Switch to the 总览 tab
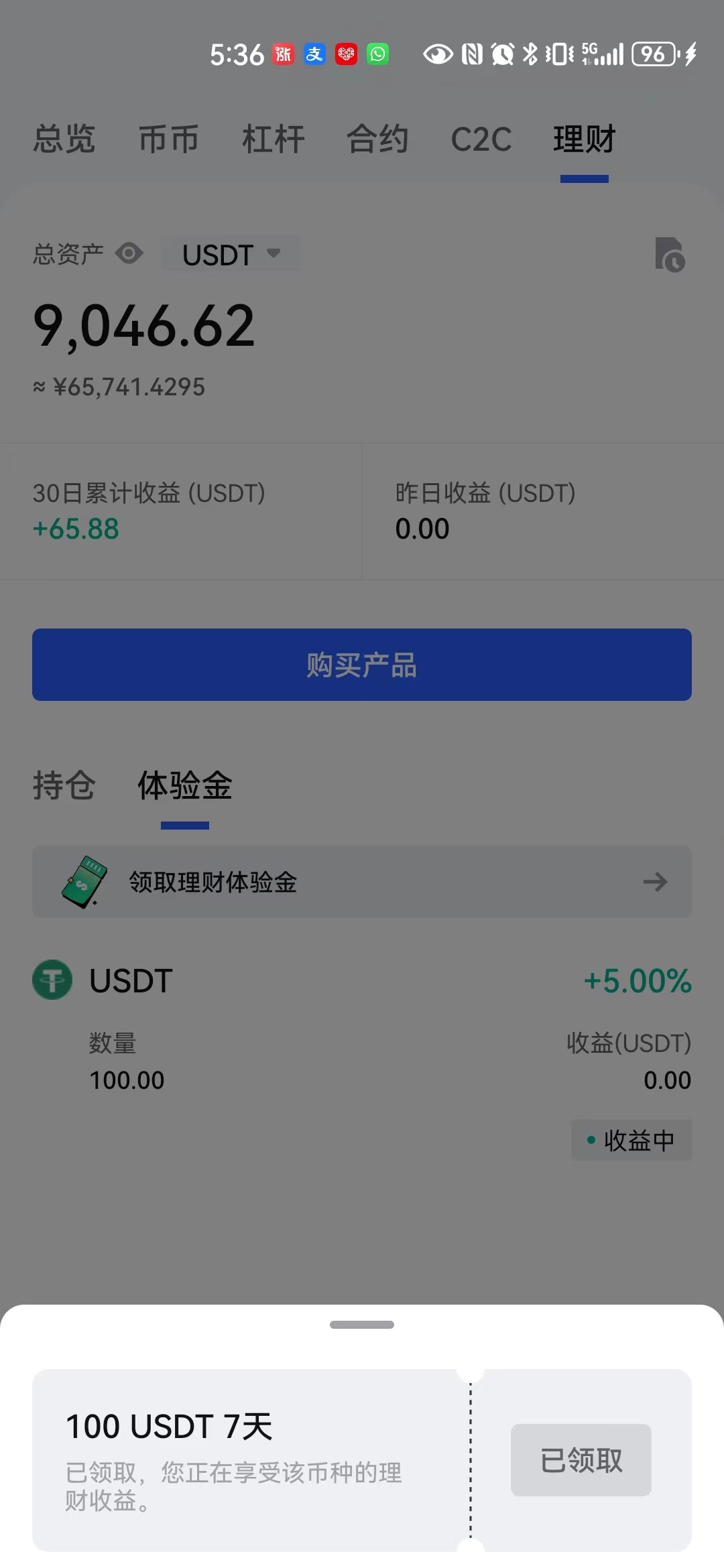 64,139
